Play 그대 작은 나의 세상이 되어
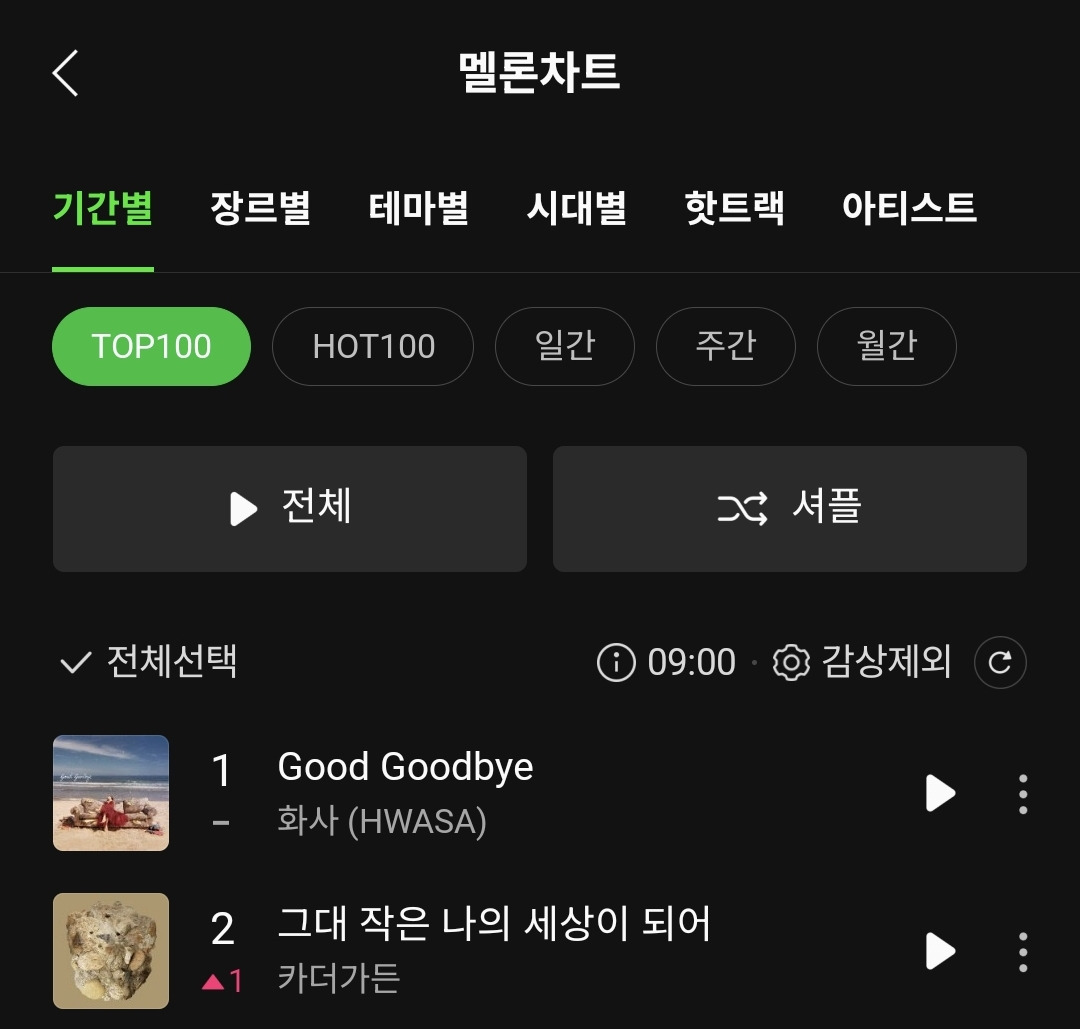Image resolution: width=1080 pixels, height=1029 pixels. click(940, 951)
